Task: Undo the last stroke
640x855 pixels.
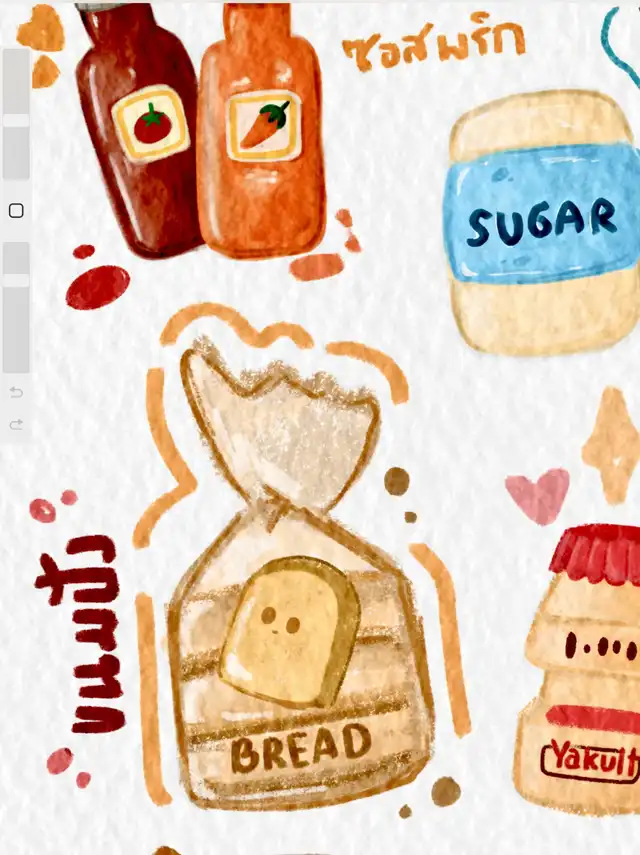Action: click(x=16, y=393)
